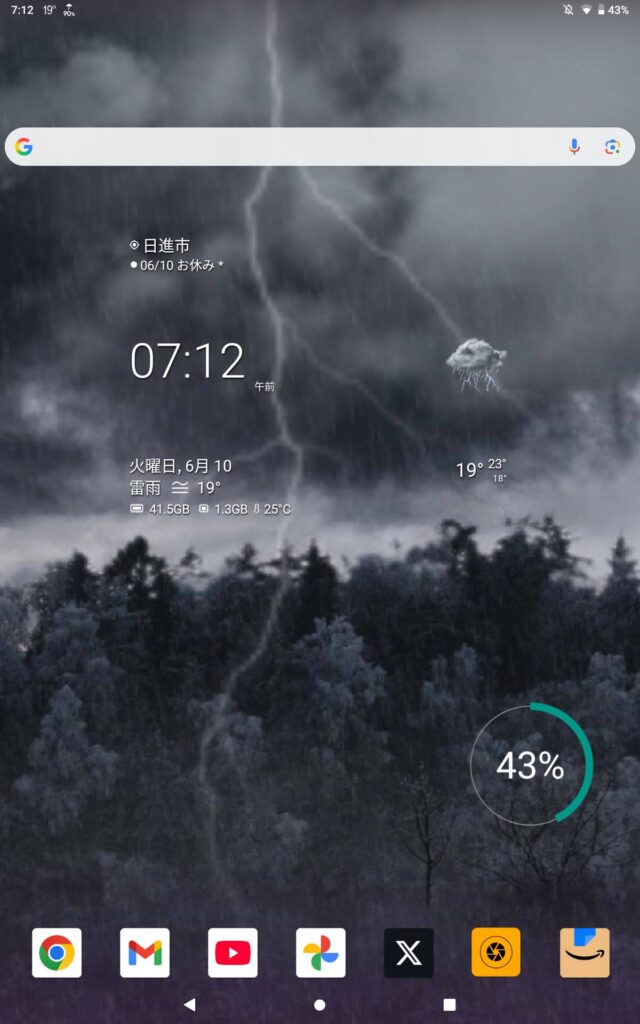Open the 07:12 clock widget
This screenshot has height=1024, width=640.
pos(188,361)
